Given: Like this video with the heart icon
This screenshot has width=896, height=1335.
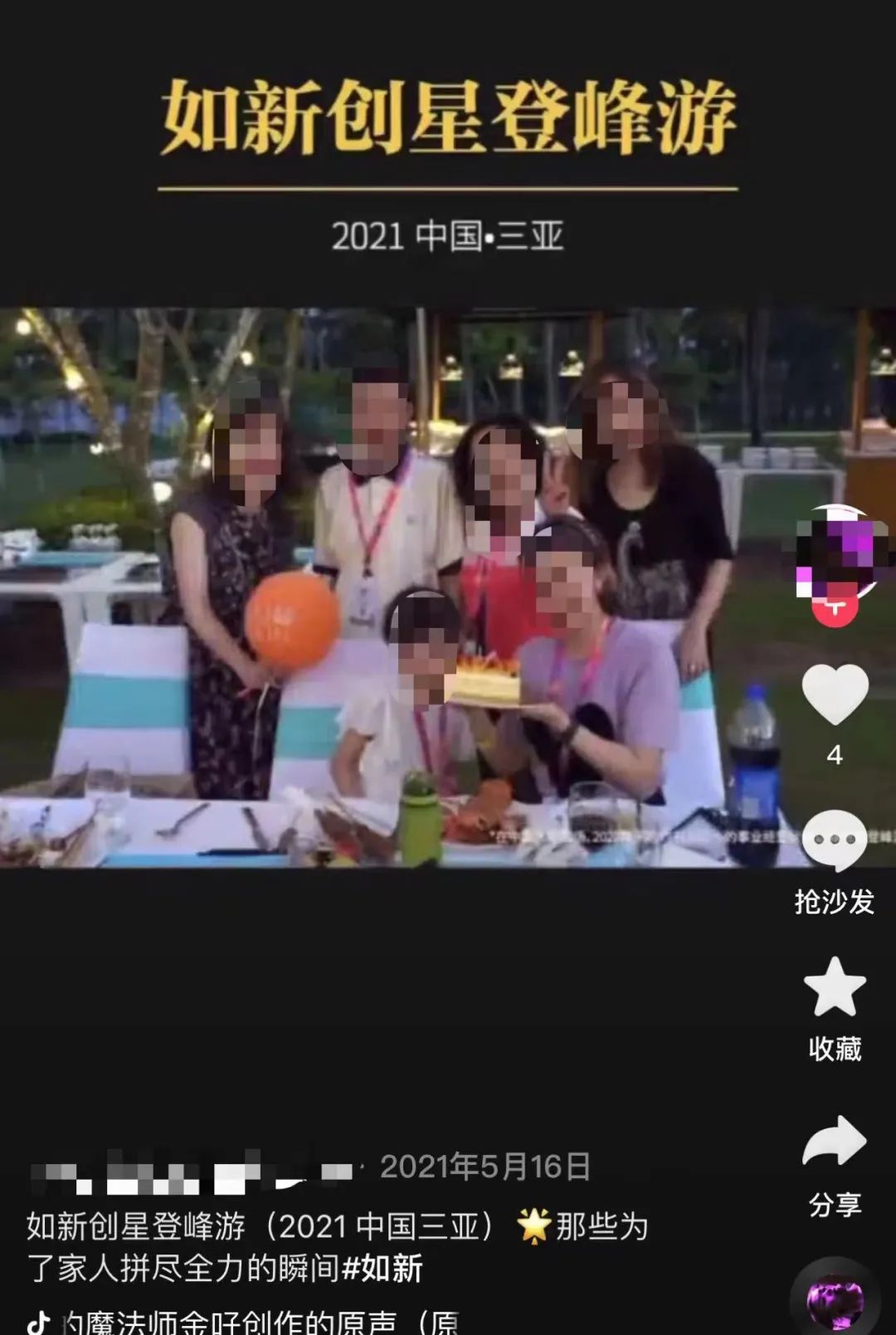Looking at the screenshot, I should pyautogui.click(x=835, y=695).
